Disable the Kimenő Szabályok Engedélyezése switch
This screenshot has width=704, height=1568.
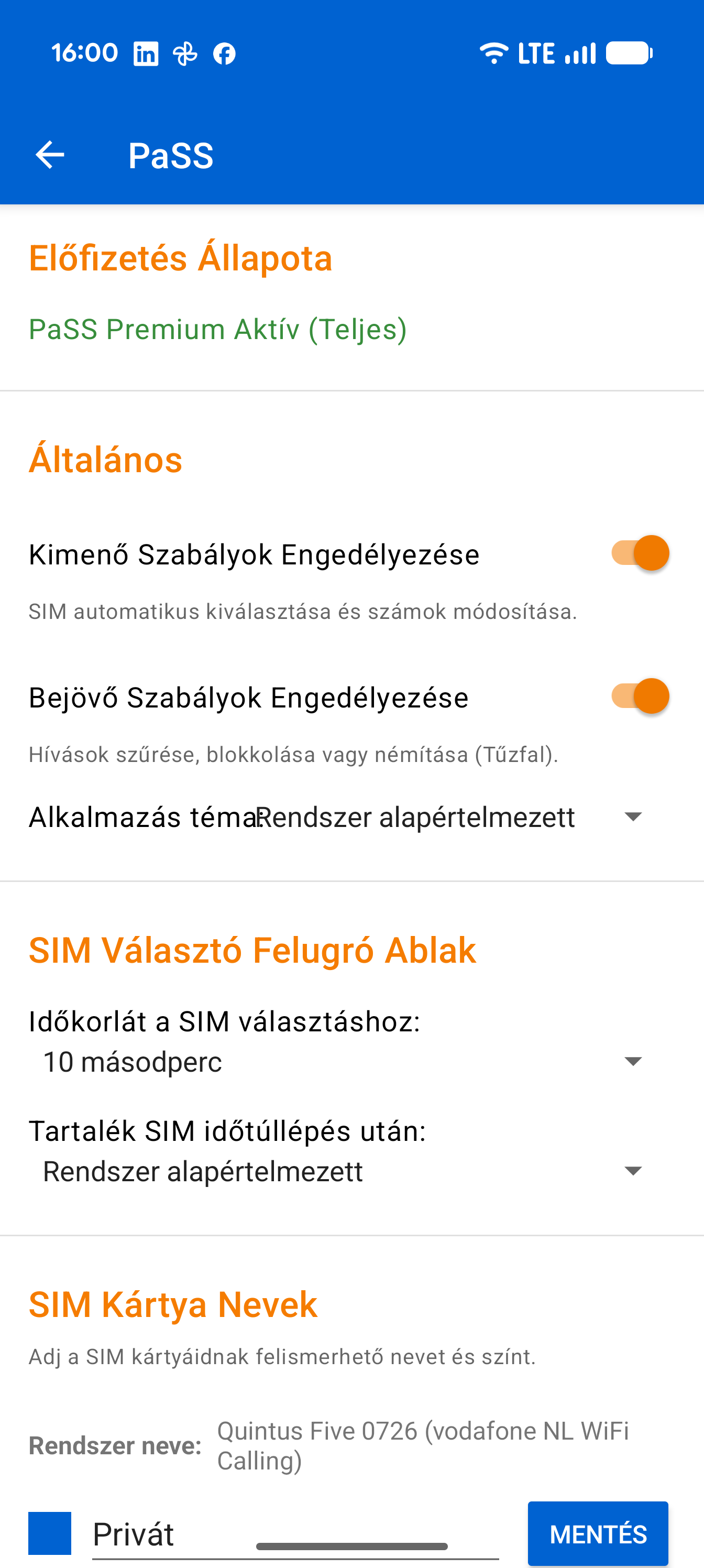pyautogui.click(x=640, y=553)
